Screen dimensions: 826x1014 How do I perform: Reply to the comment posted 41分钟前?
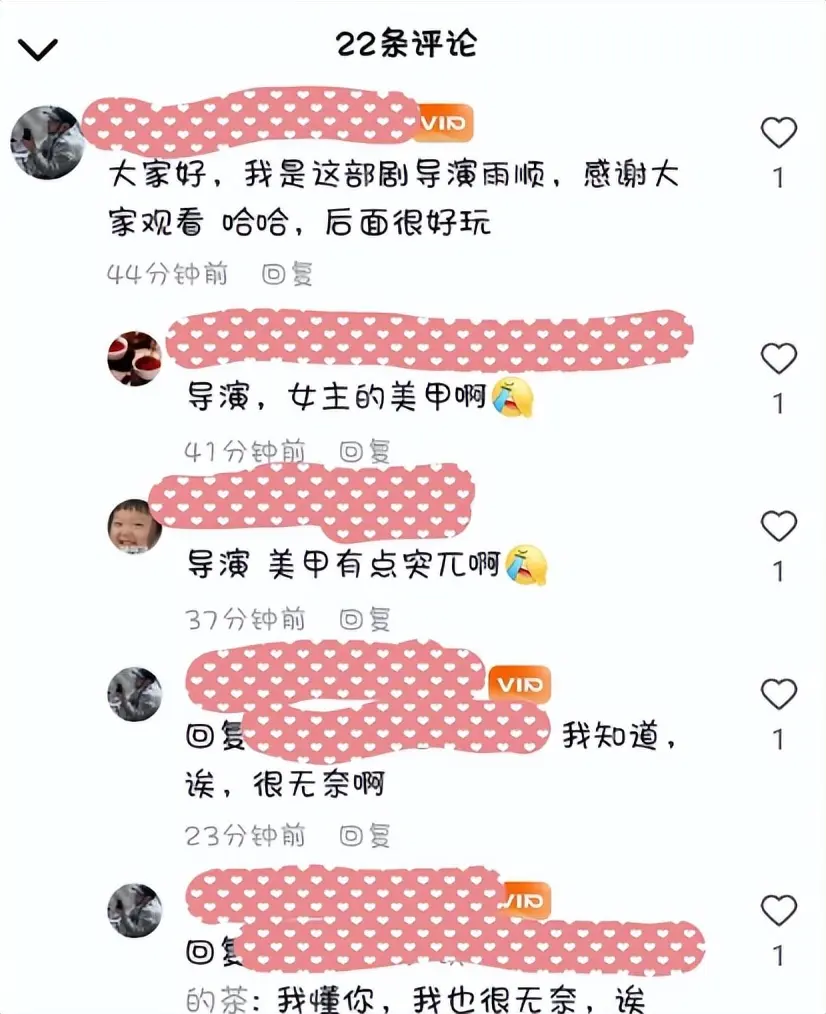364,452
